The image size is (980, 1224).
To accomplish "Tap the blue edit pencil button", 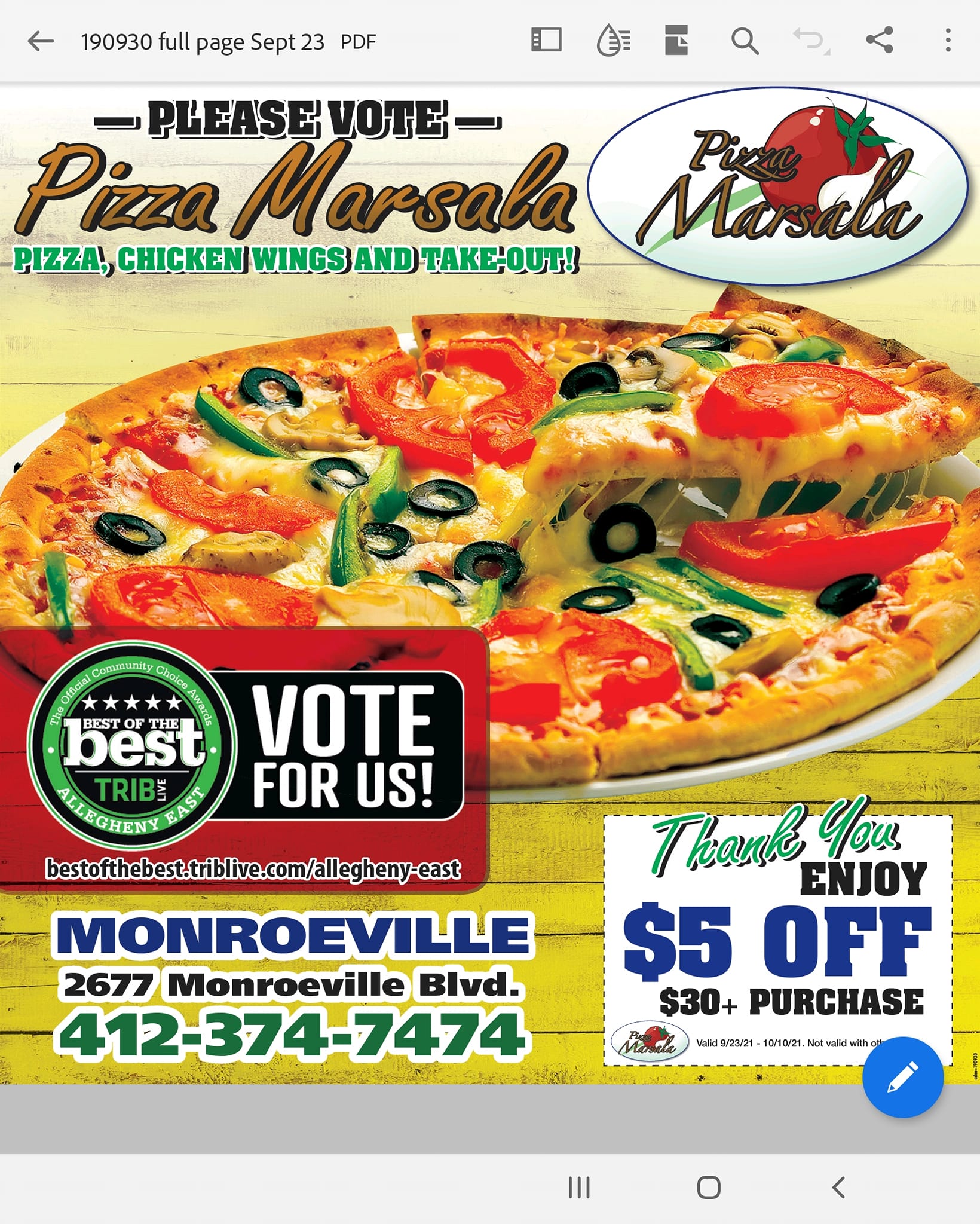I will pos(902,1077).
